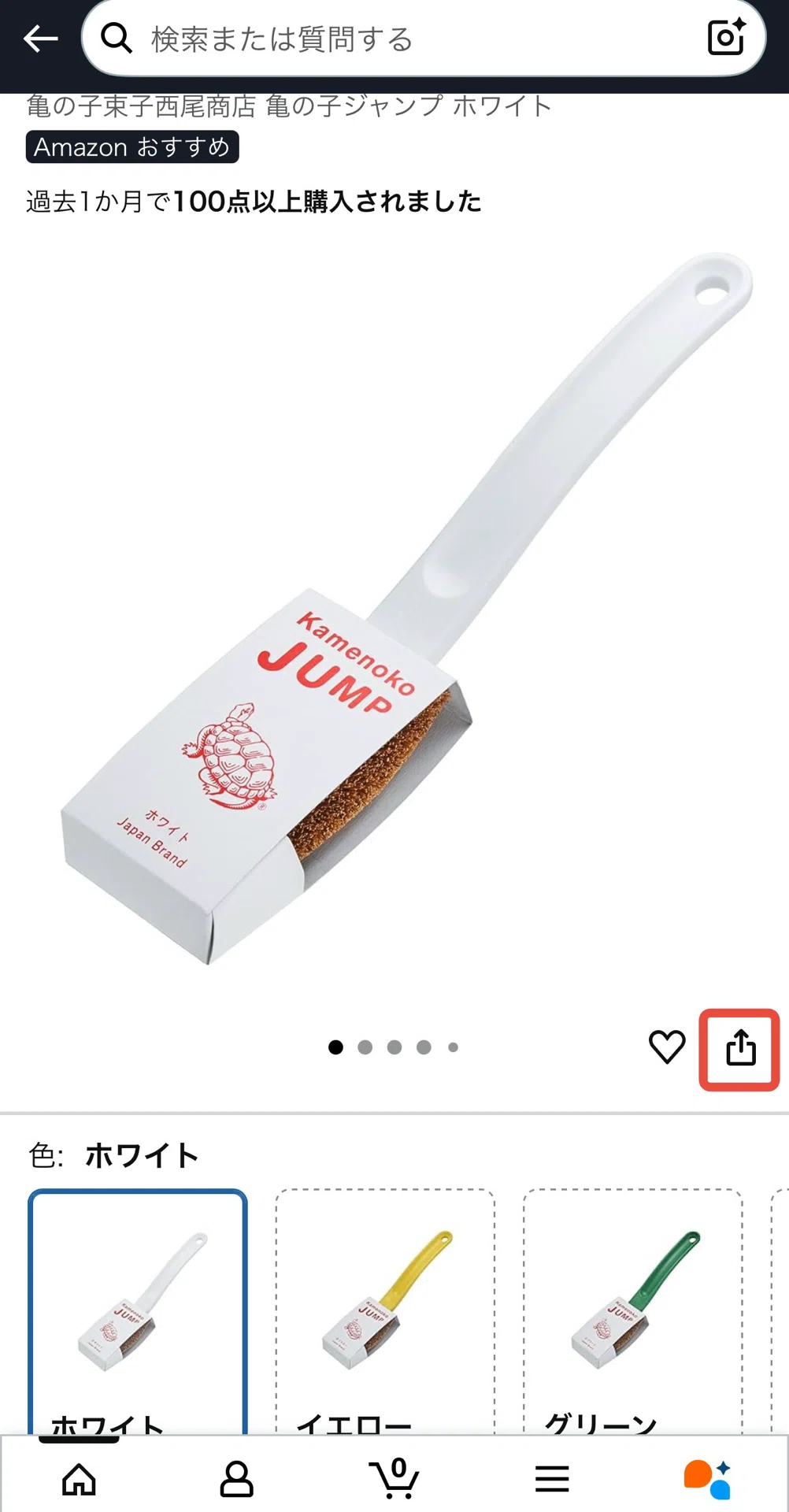Select the イエロー color option

point(385,1311)
